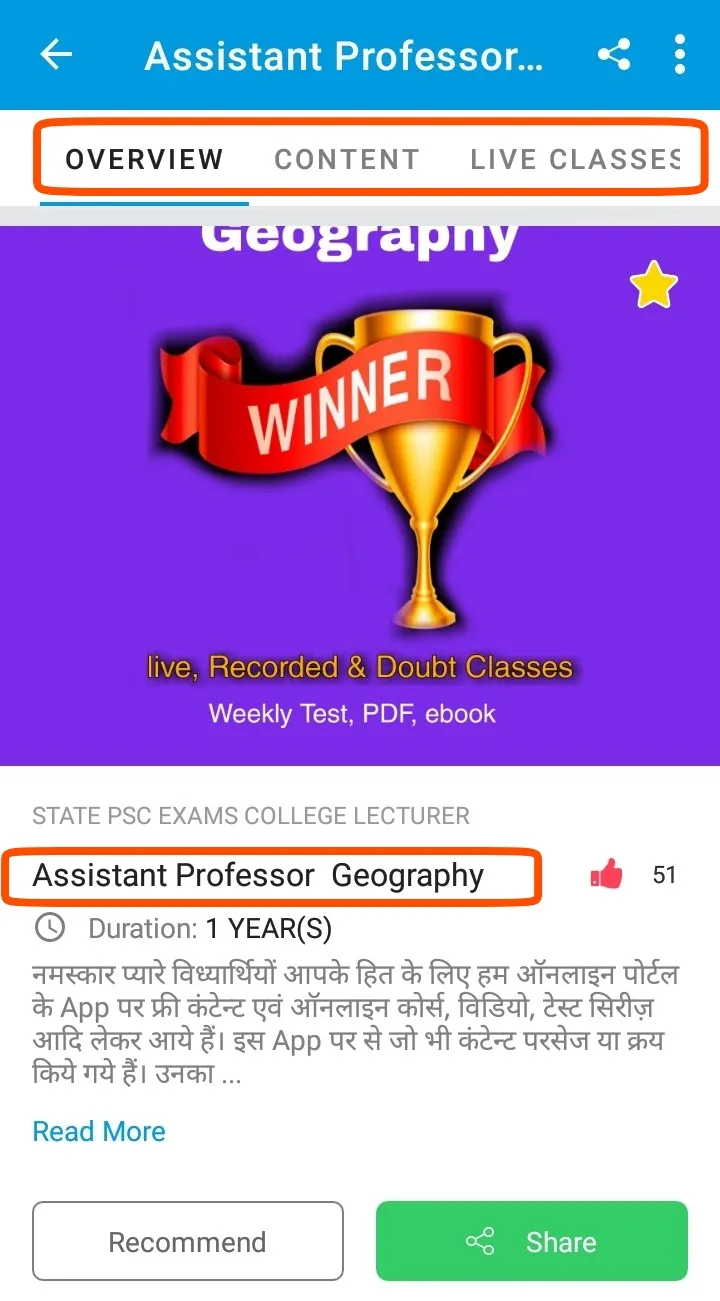Open the share icon in top bar

coord(614,55)
